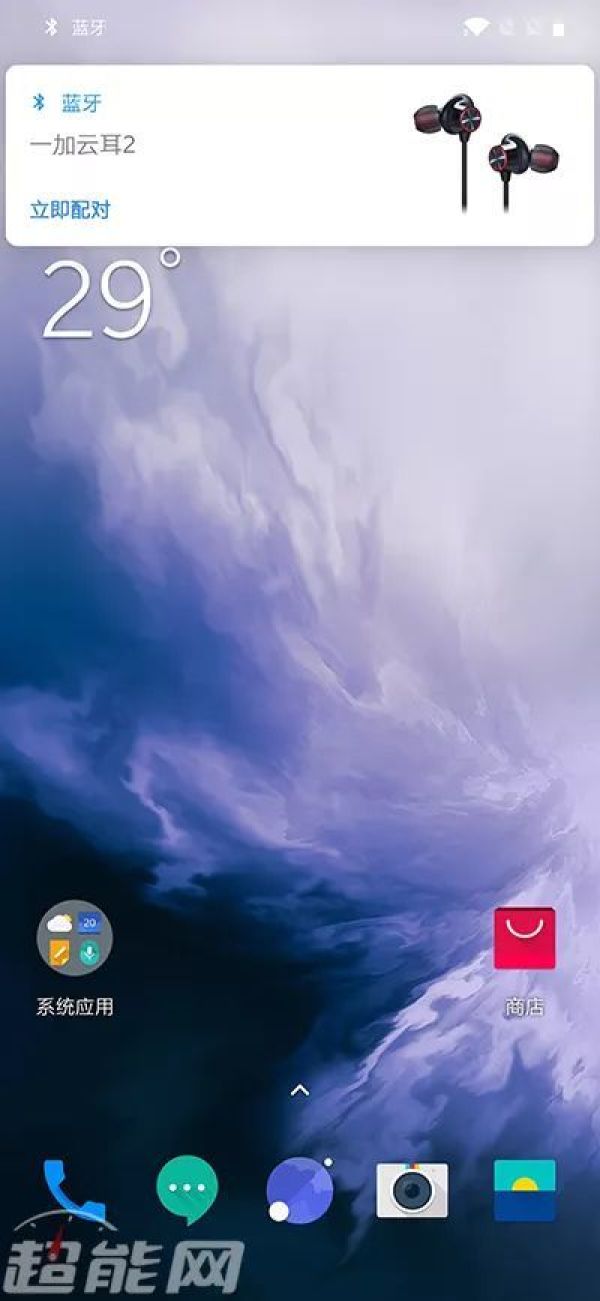
Task: Expand the app drawer arrow
Action: tap(299, 1090)
